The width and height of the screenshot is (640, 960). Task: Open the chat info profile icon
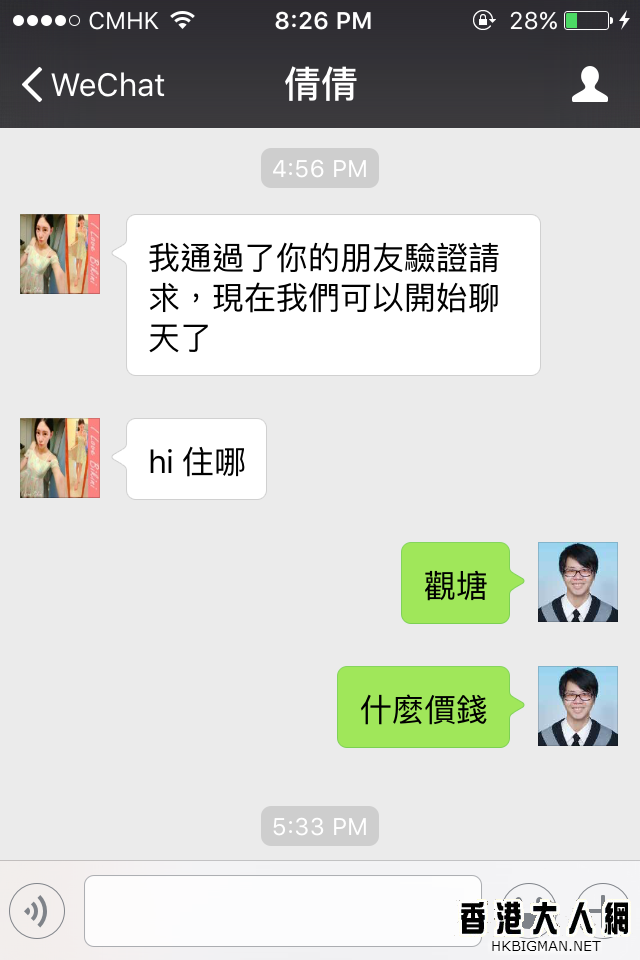click(589, 85)
